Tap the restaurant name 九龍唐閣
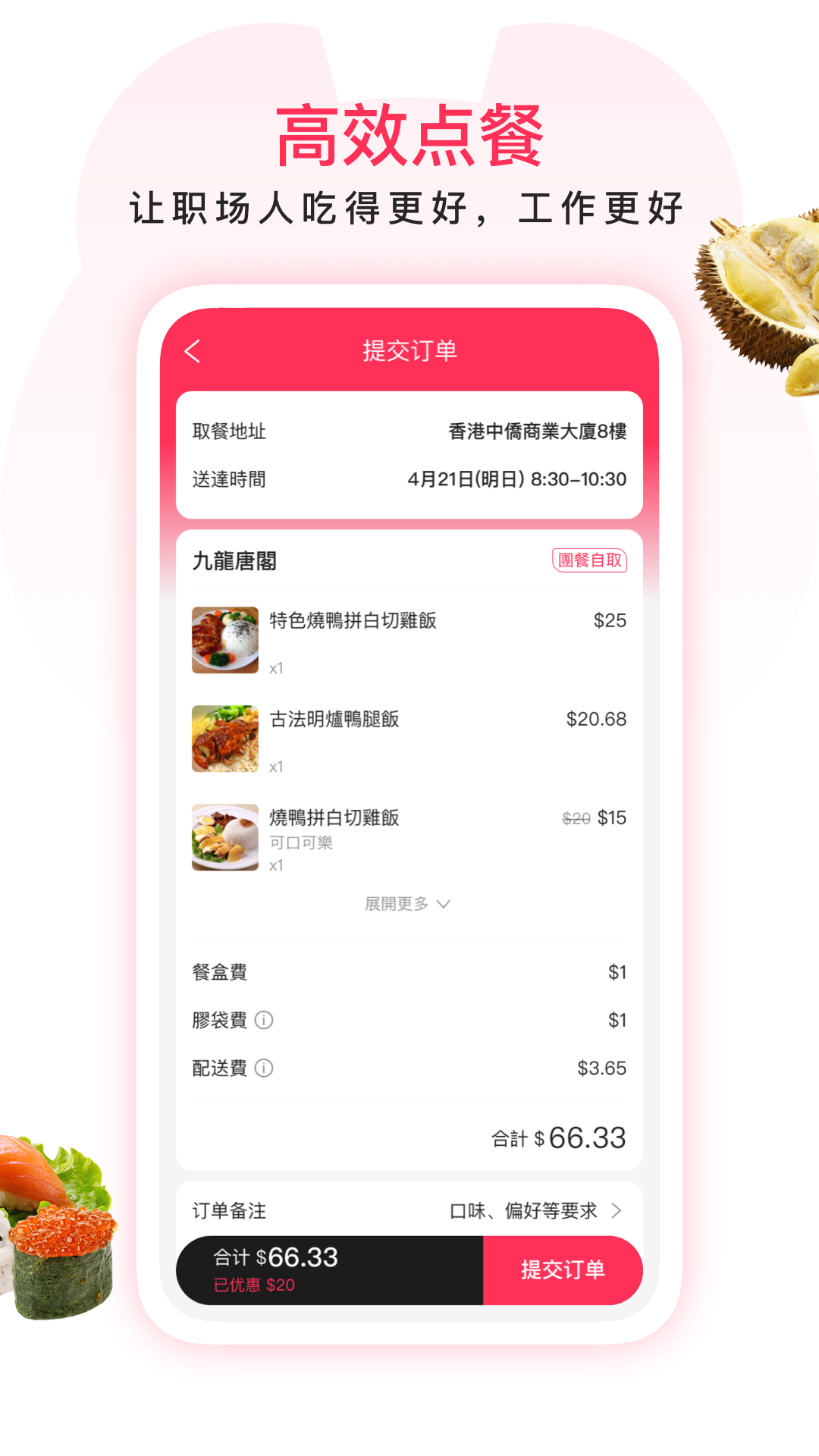Viewport: 819px width, 1456px height. tap(234, 563)
